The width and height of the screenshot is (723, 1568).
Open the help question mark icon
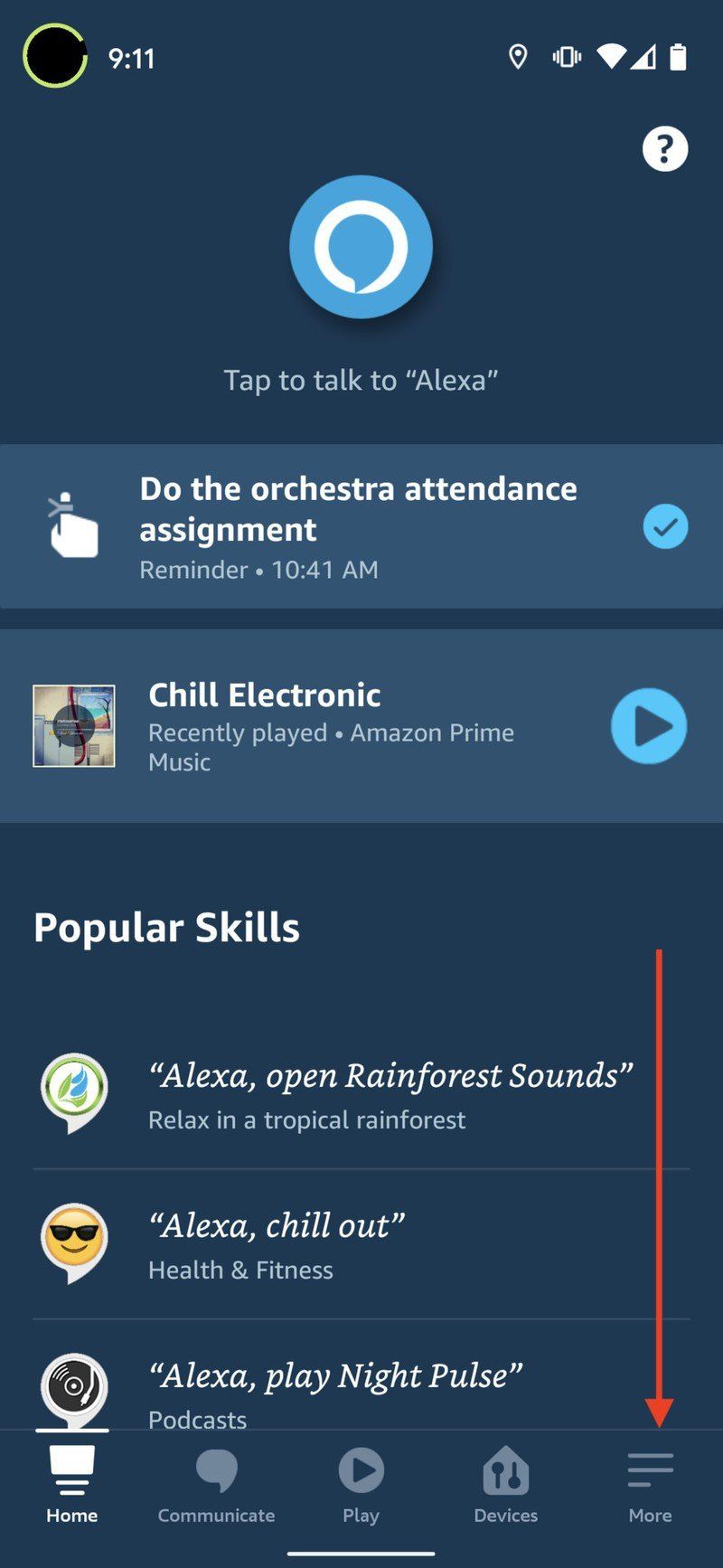tap(665, 149)
